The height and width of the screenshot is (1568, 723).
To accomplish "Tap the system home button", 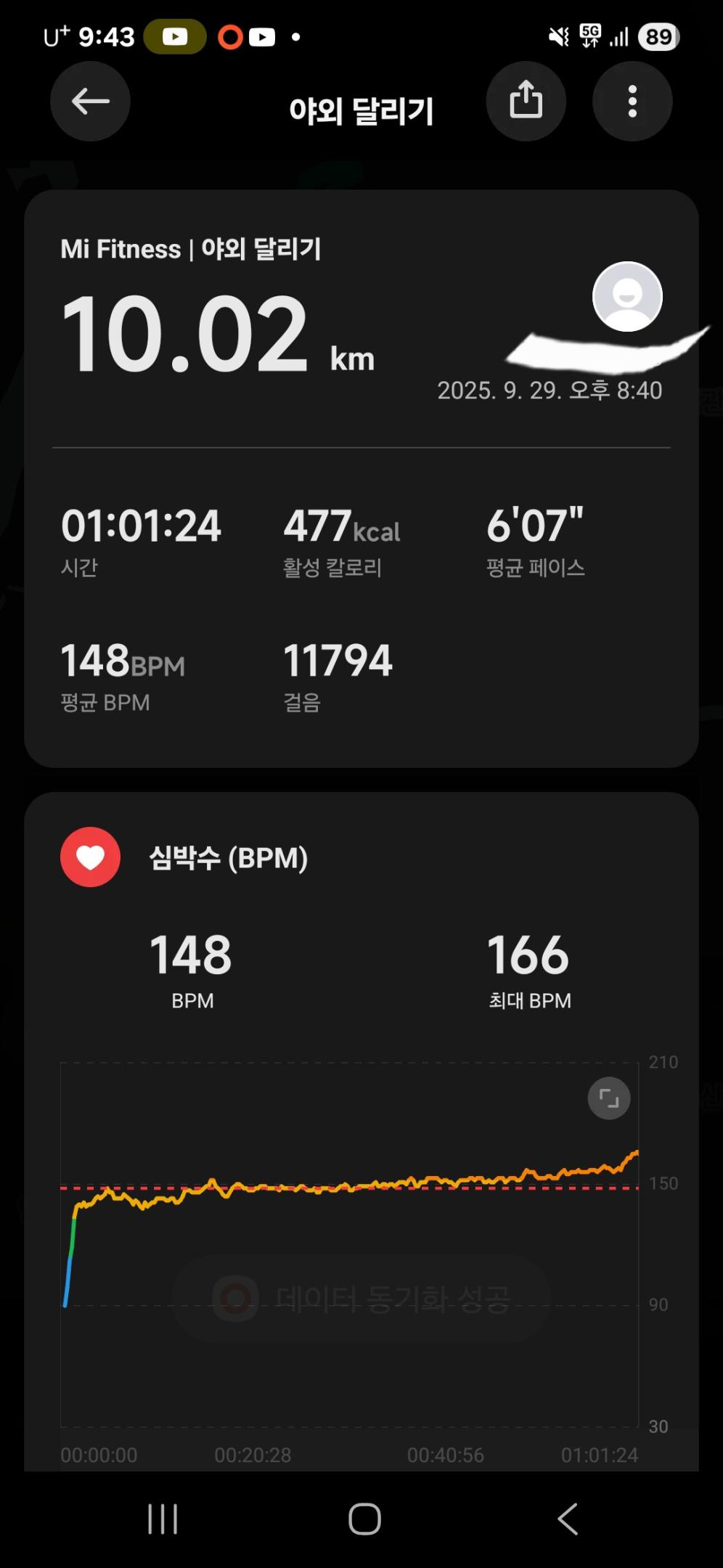I will pos(364,1519).
